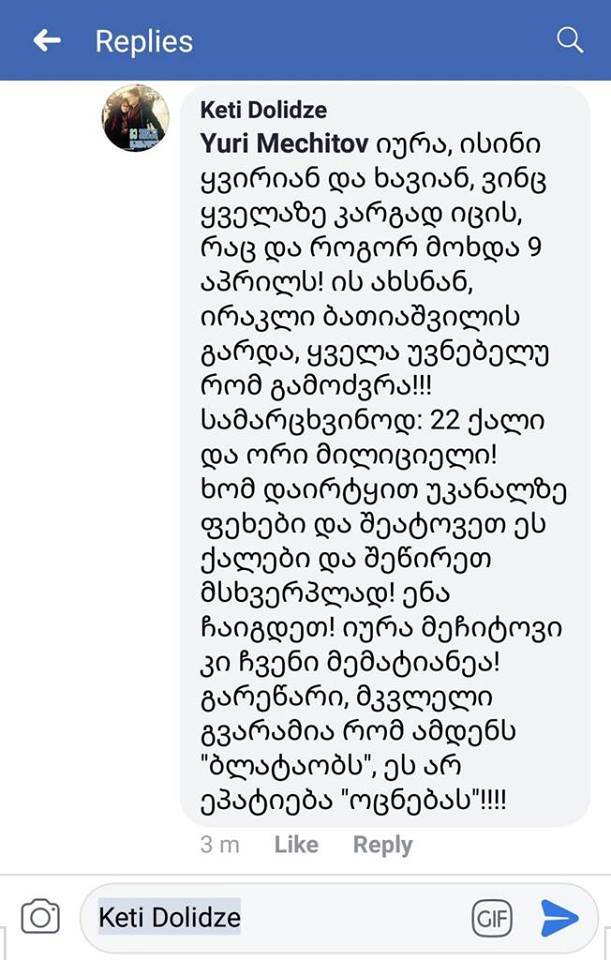Go back from Replies
The image size is (611, 960).
click(x=46, y=41)
